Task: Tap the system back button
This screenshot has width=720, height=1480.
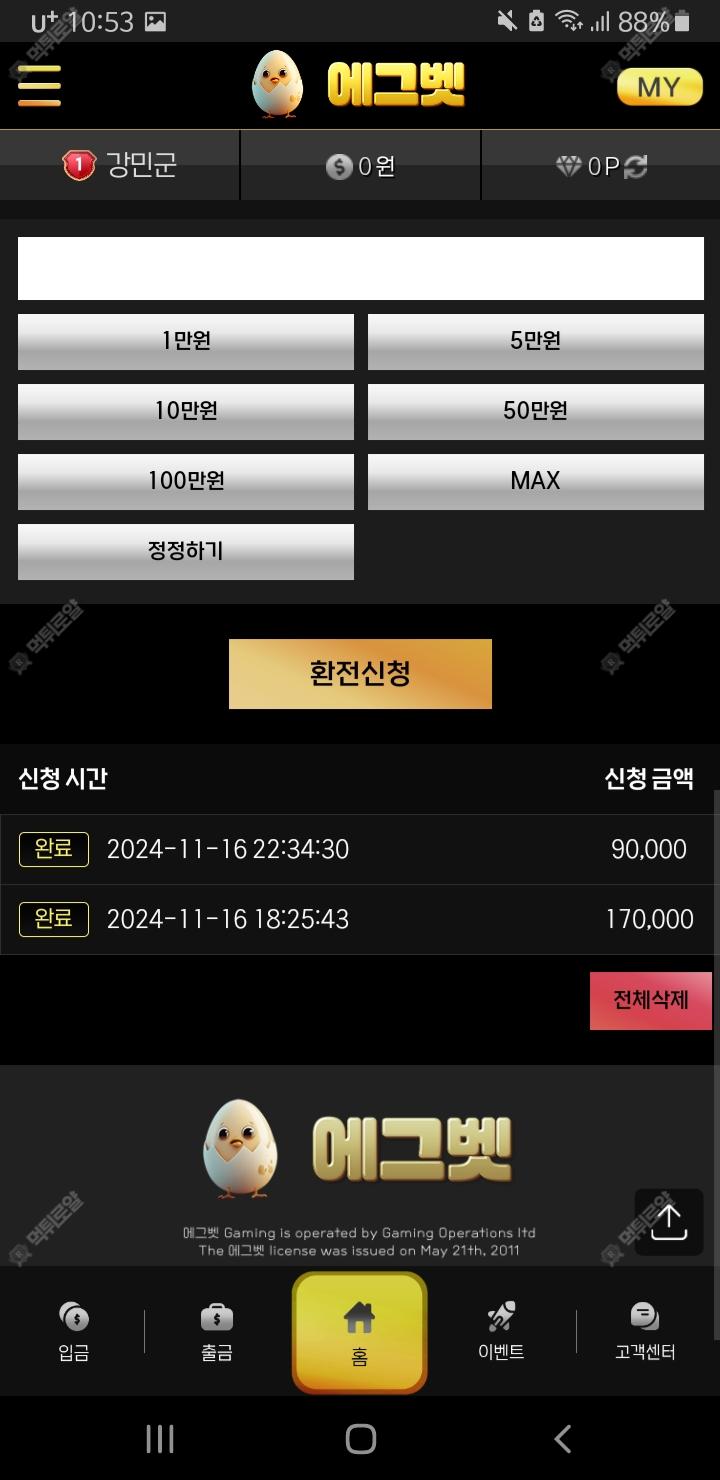Action: click(x=562, y=1439)
